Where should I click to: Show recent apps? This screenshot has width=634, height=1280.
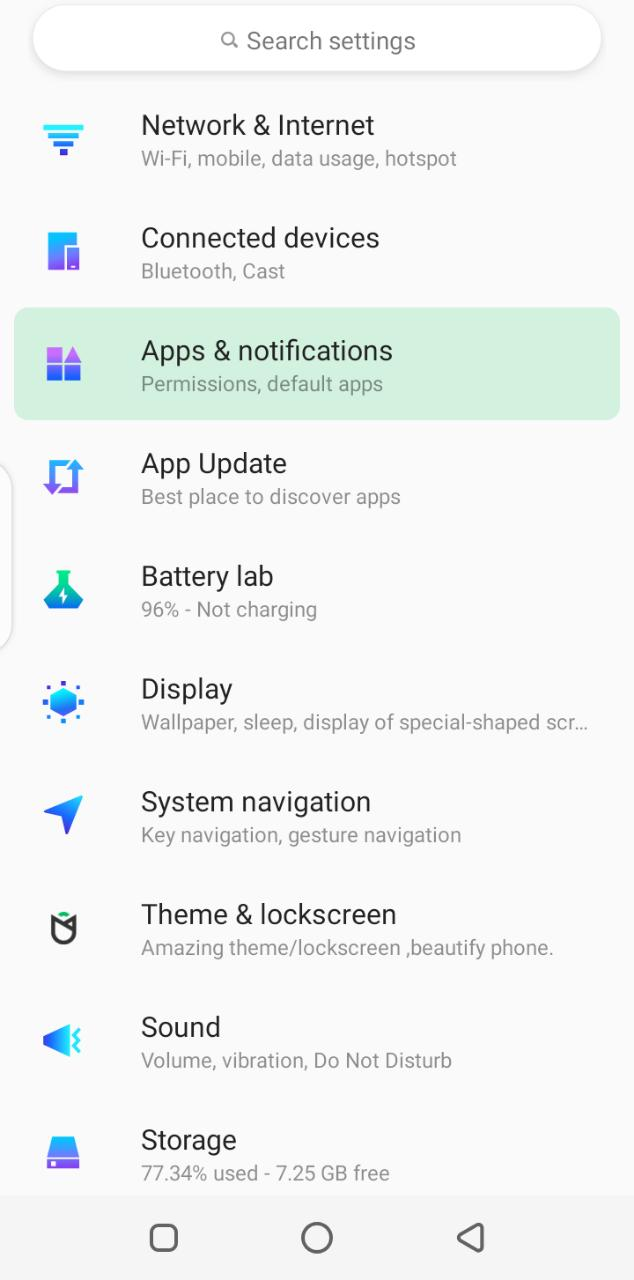(x=164, y=1237)
